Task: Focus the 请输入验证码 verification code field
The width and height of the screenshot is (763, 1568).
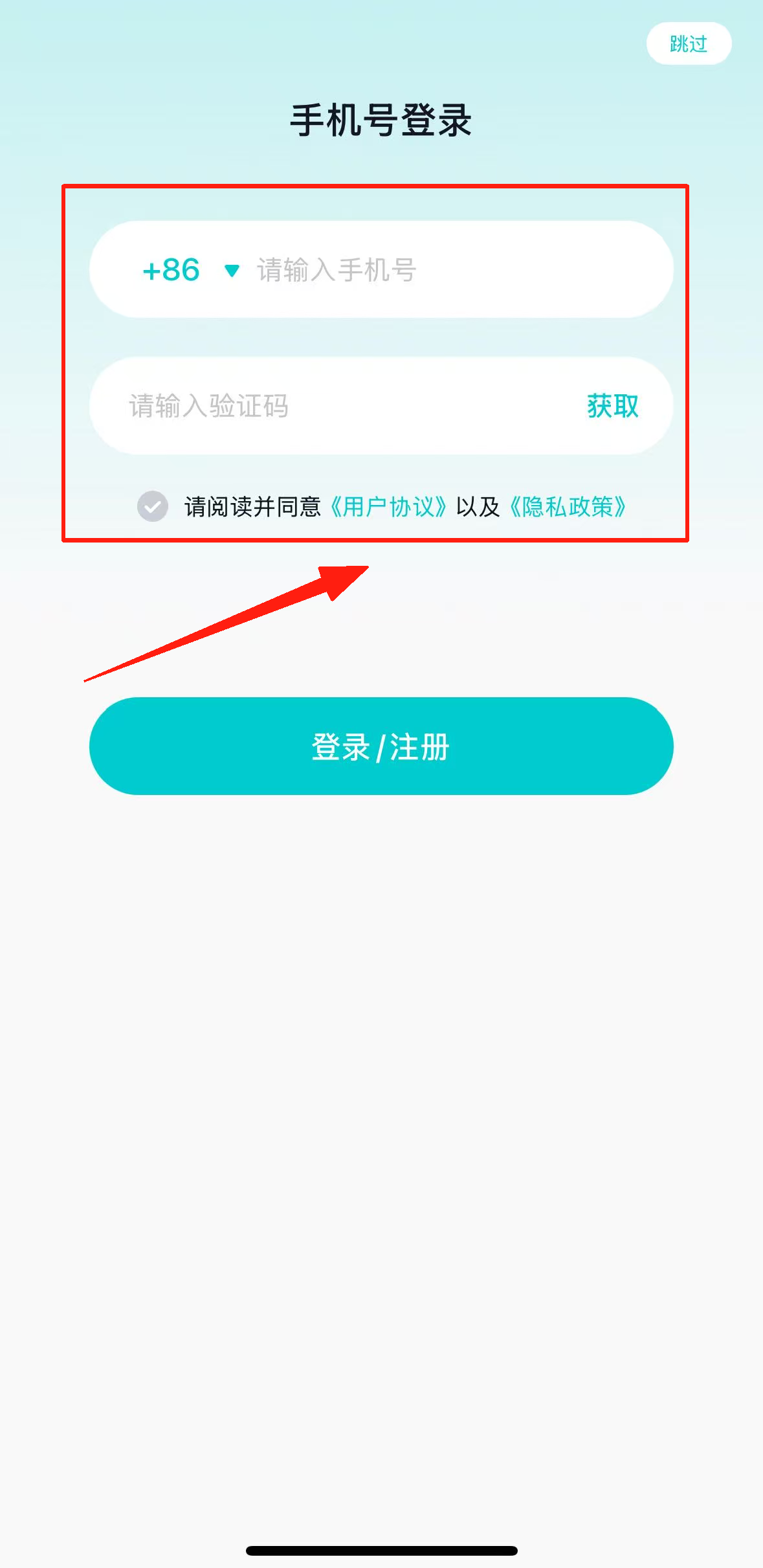Action: point(324,406)
